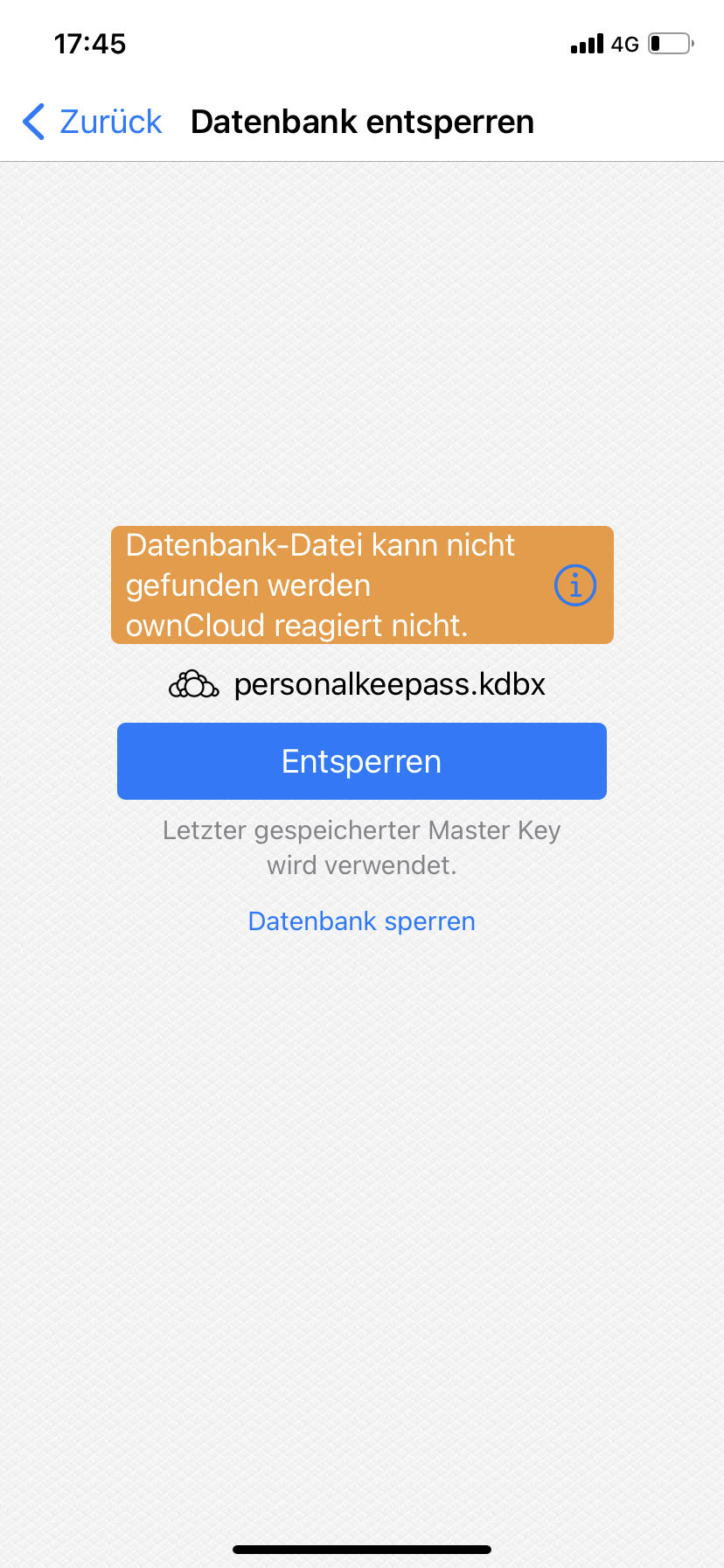Select the personalkeepass.kdbx filename
This screenshot has width=724, height=1568.
pos(389,684)
